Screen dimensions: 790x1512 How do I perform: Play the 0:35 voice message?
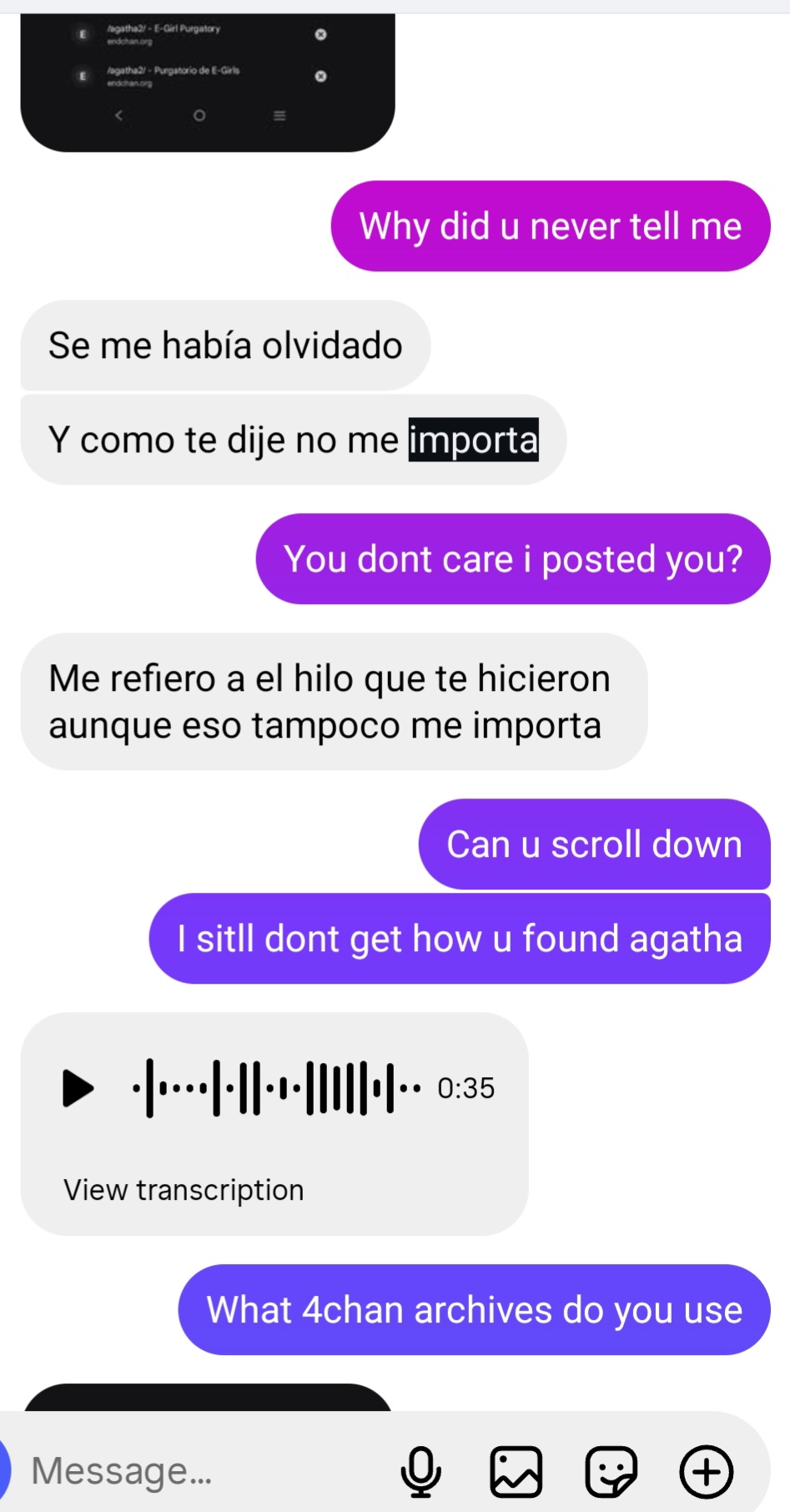pos(78,1088)
